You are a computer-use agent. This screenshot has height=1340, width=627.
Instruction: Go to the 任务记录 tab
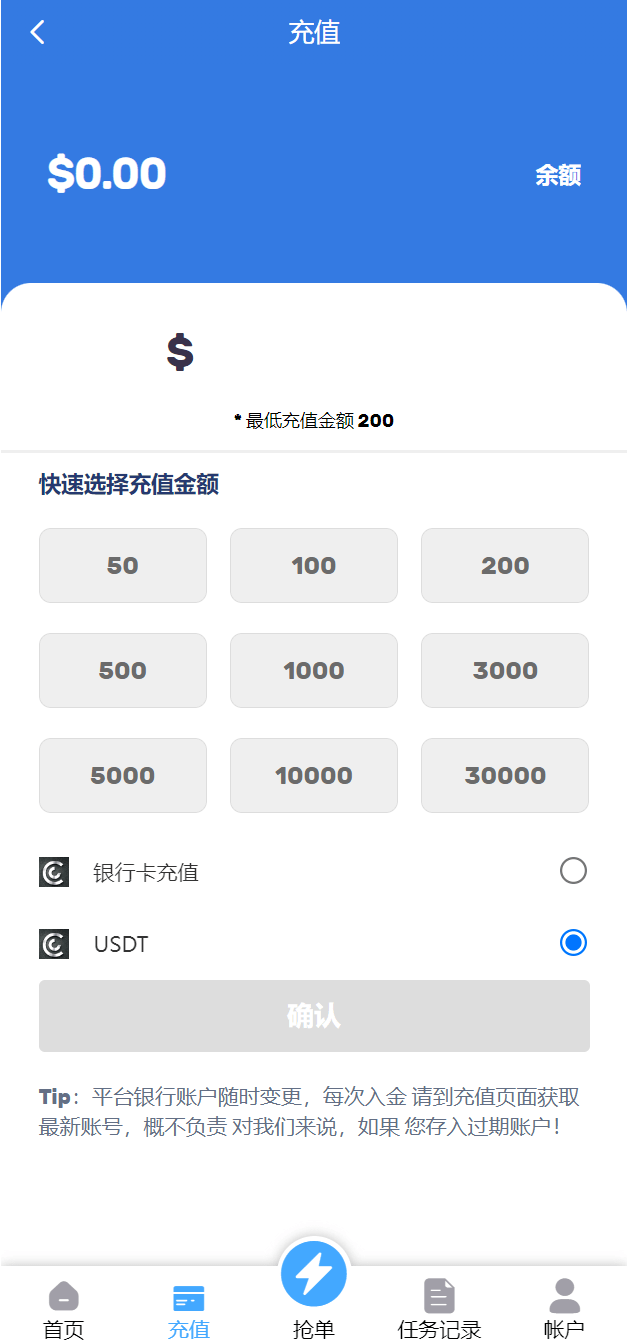tap(439, 1308)
